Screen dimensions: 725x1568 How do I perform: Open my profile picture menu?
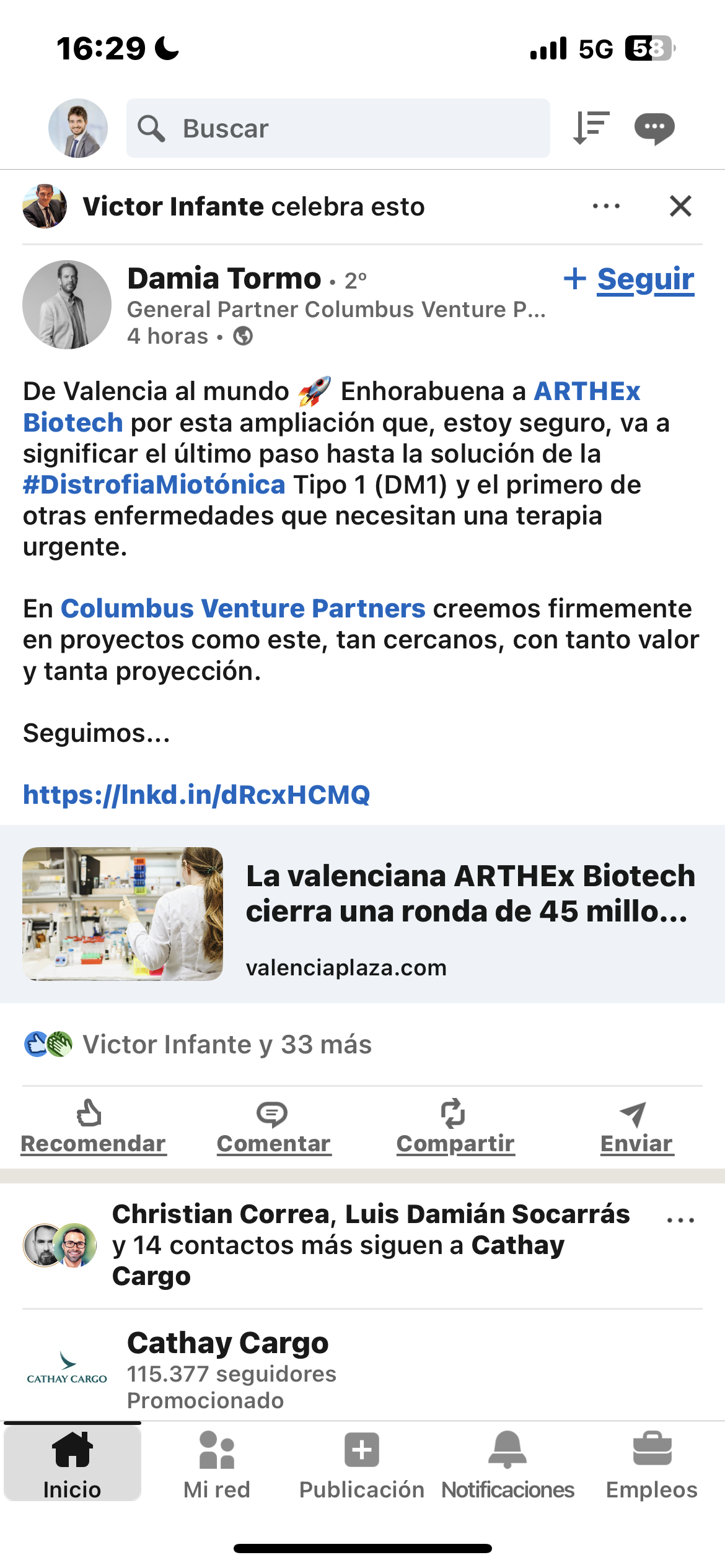point(78,128)
